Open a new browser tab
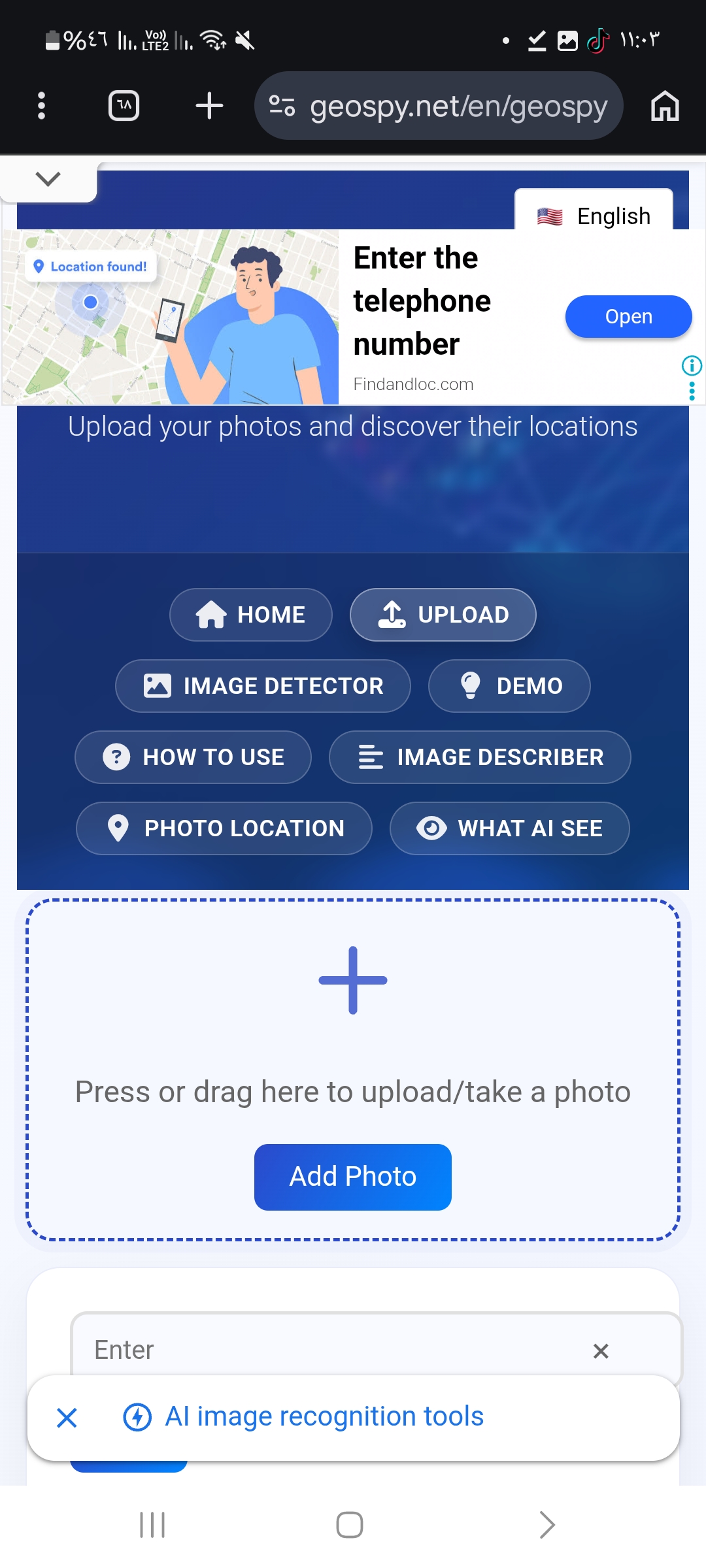This screenshot has width=706, height=1568. pyautogui.click(x=209, y=106)
